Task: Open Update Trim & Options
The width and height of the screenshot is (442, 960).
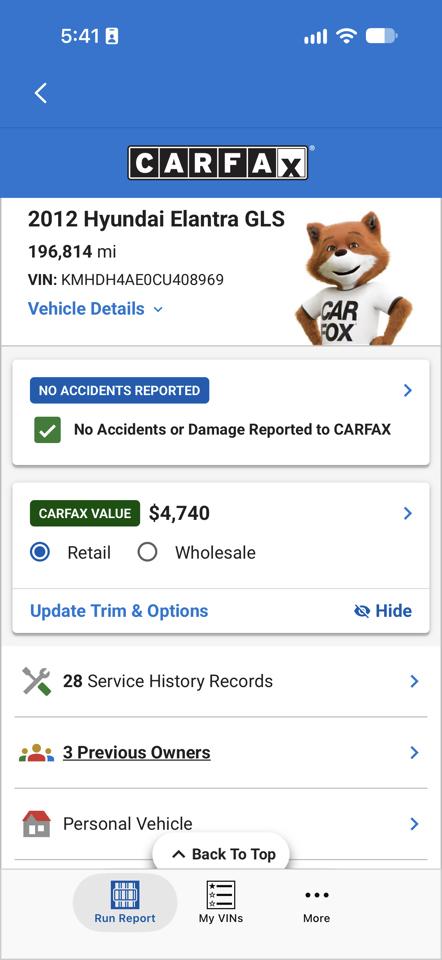Action: [x=119, y=611]
